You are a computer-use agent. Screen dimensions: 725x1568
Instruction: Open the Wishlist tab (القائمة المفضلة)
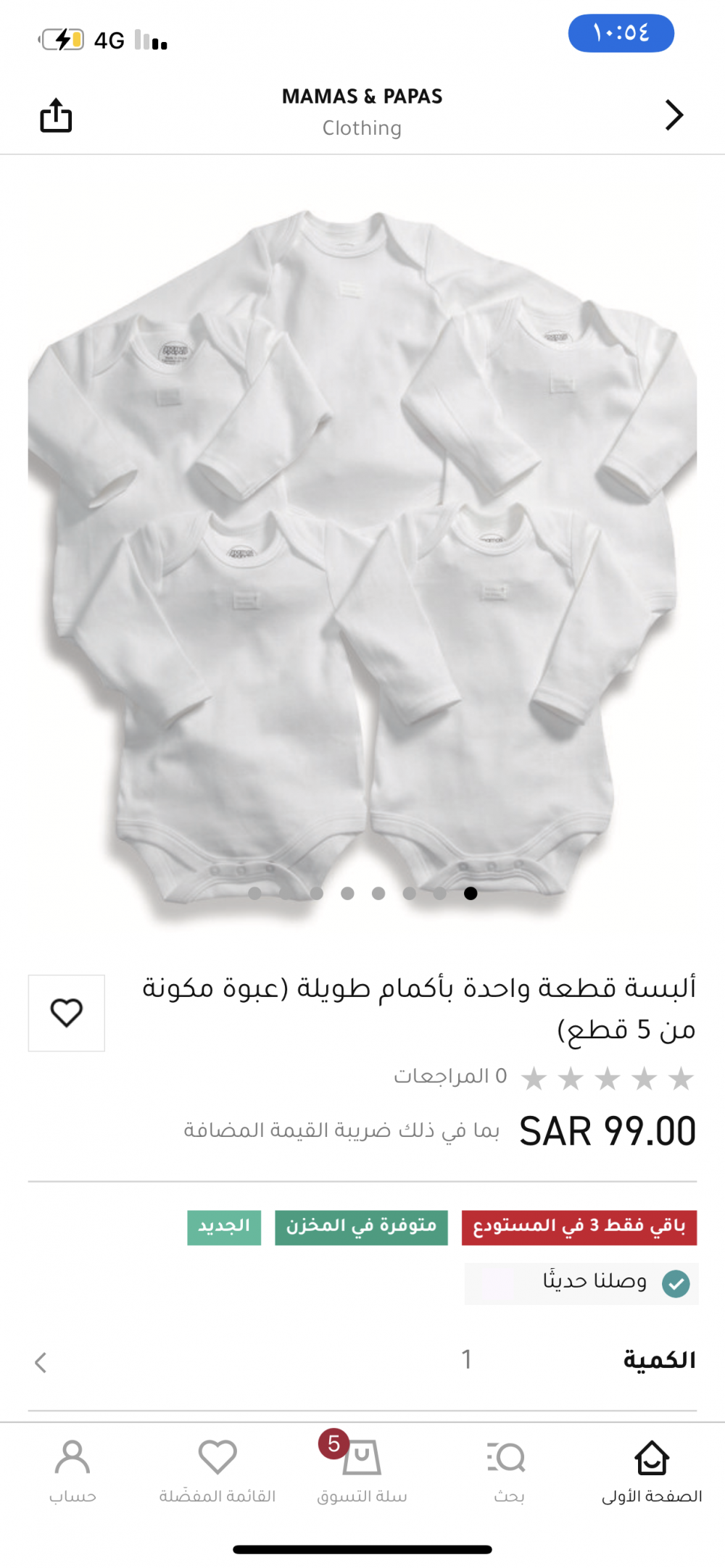[217, 1472]
